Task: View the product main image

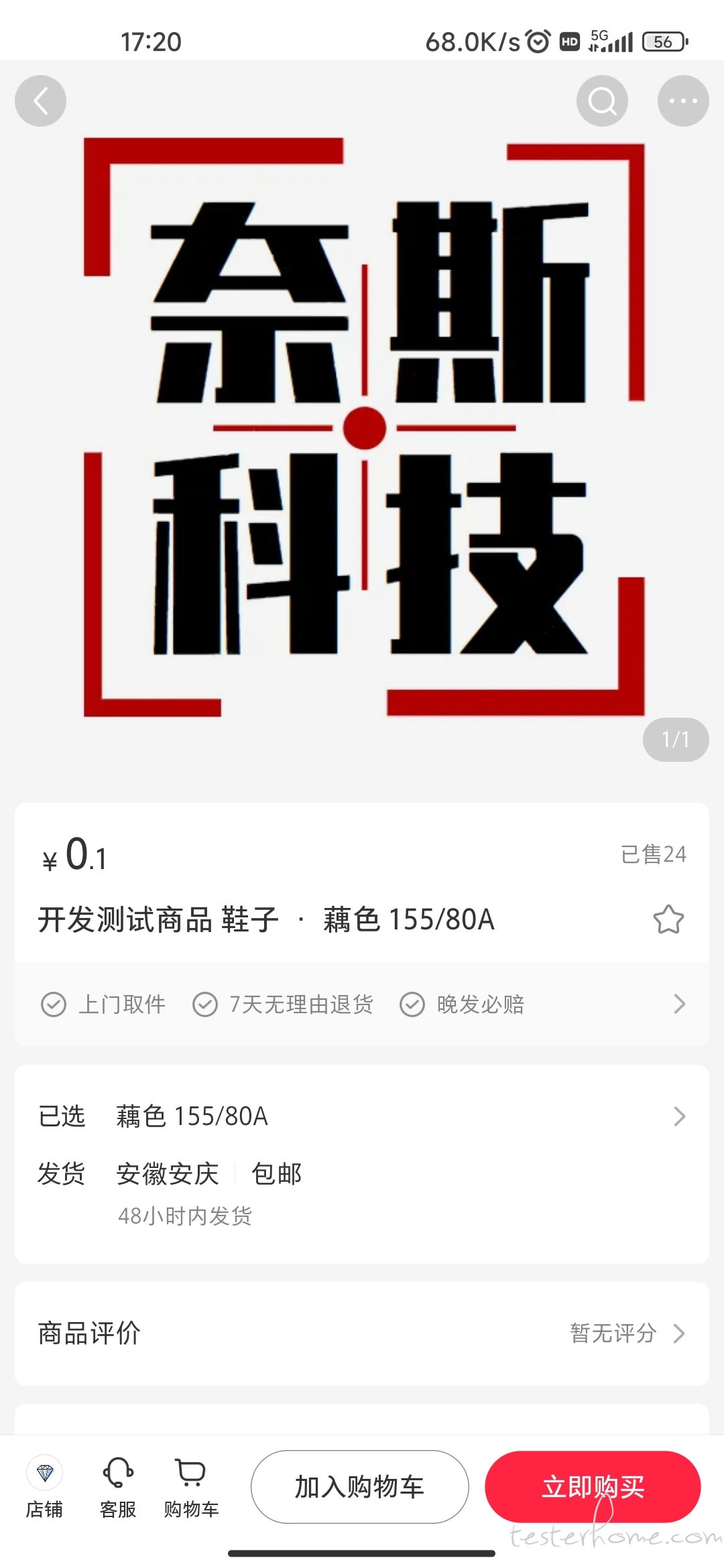Action: pyautogui.click(x=362, y=426)
